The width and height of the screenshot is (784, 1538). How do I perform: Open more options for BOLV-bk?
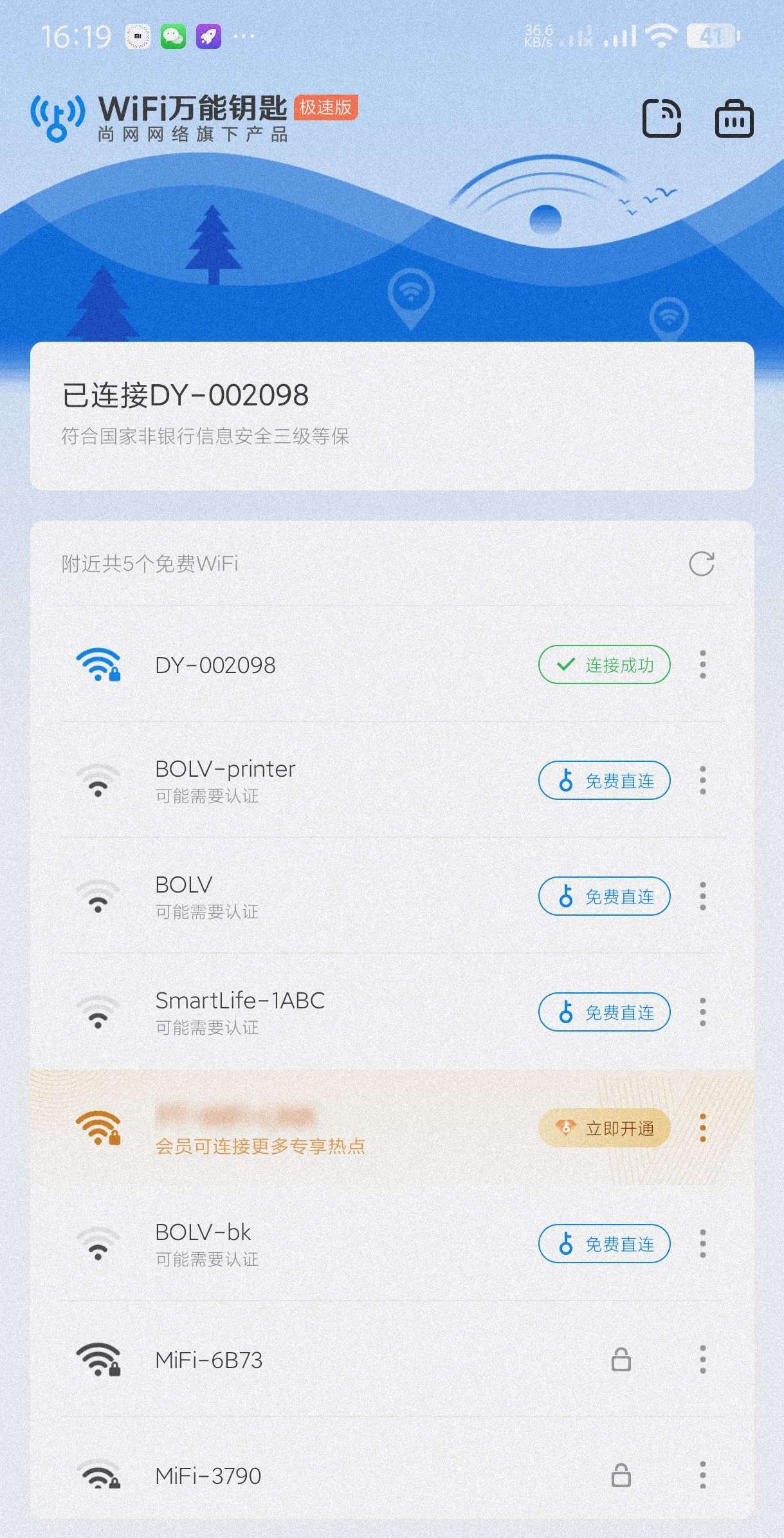click(702, 1244)
